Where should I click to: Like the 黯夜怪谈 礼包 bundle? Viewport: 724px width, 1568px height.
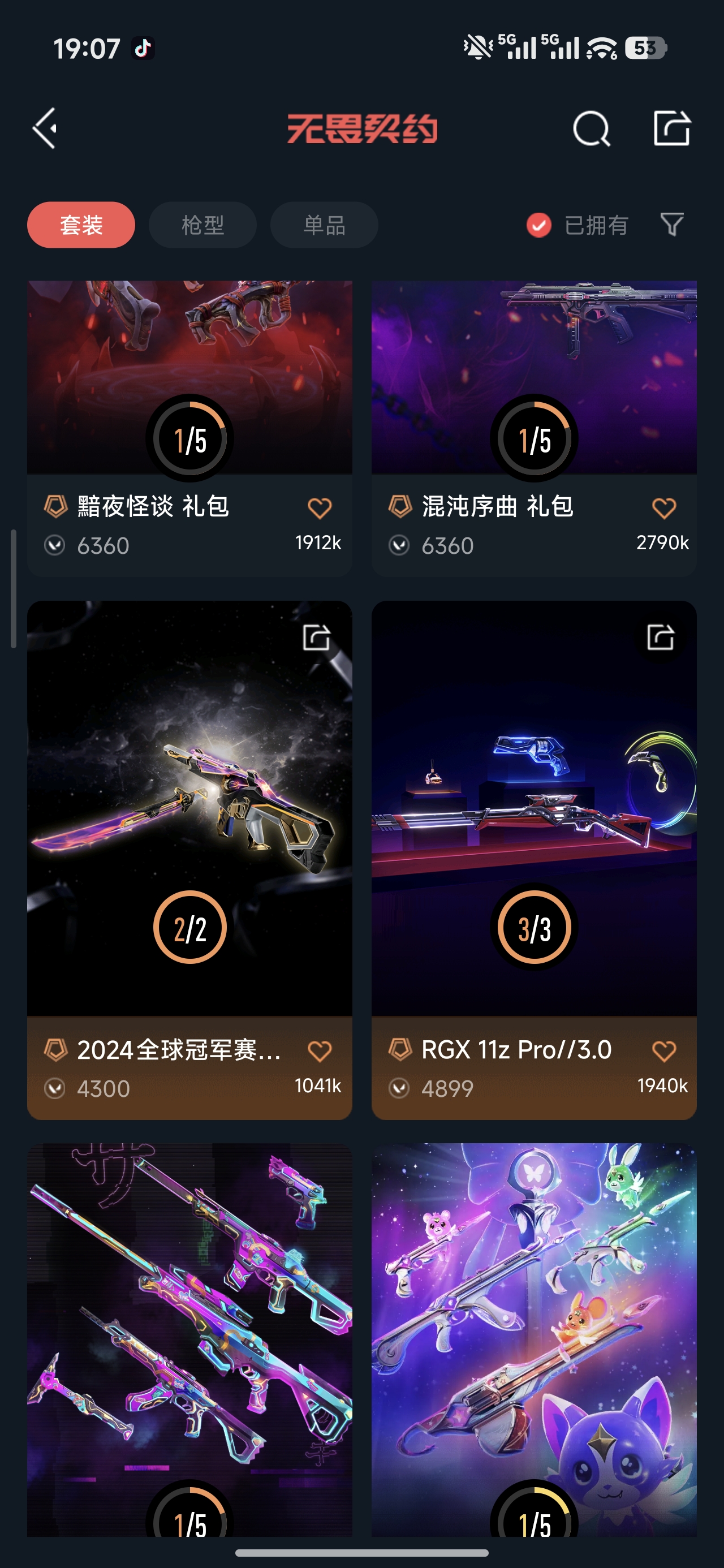320,509
